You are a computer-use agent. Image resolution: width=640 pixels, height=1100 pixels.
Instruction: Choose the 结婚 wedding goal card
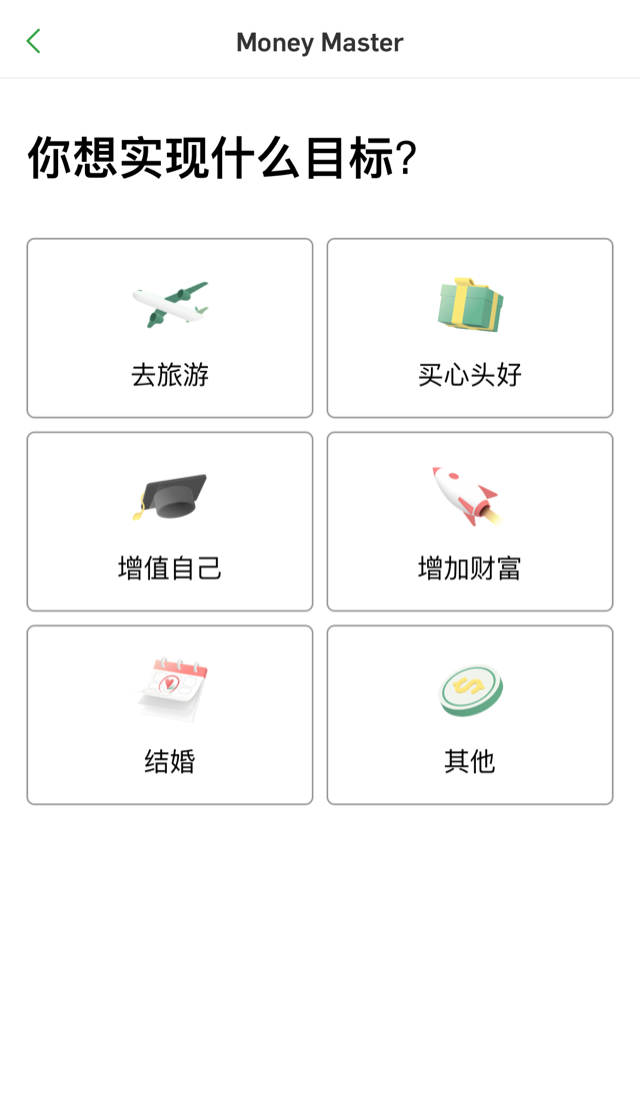[170, 714]
